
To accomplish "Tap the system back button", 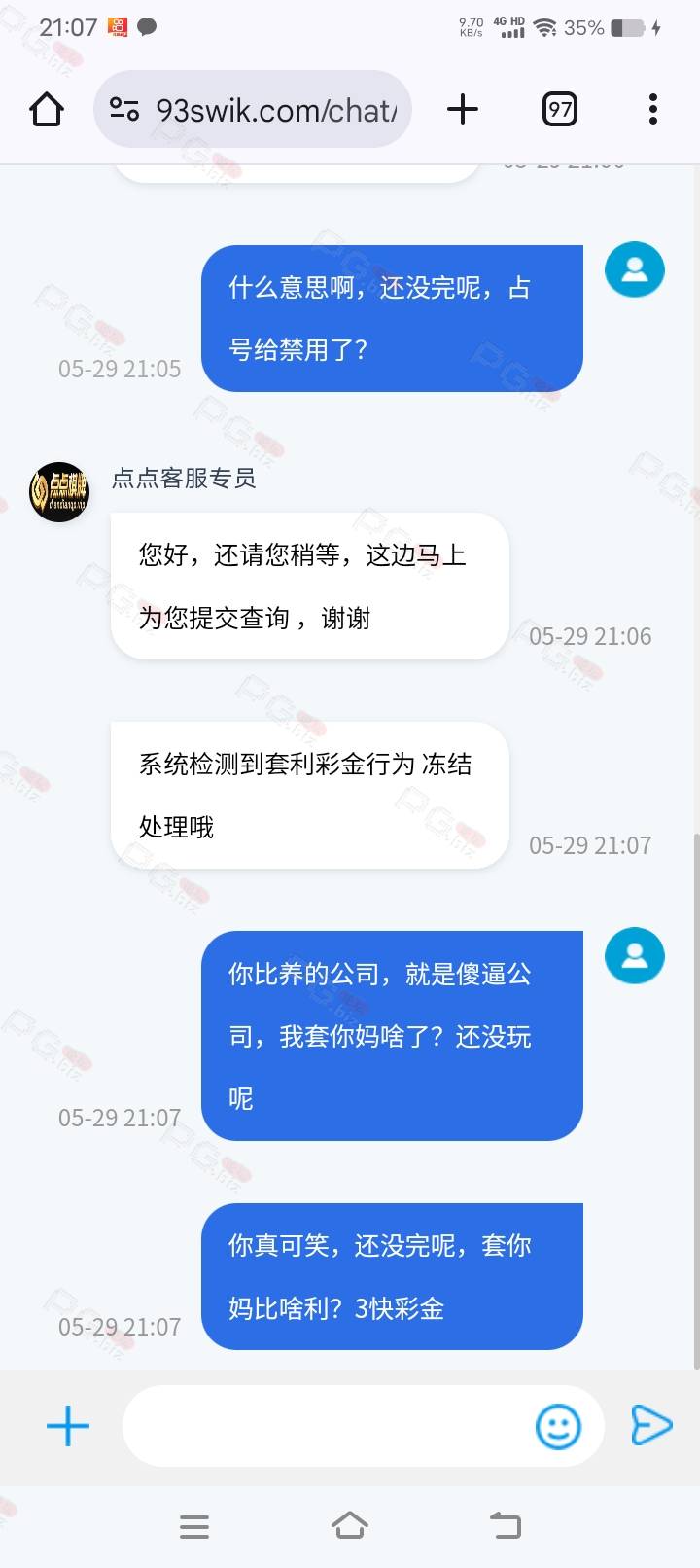I will (506, 1525).
